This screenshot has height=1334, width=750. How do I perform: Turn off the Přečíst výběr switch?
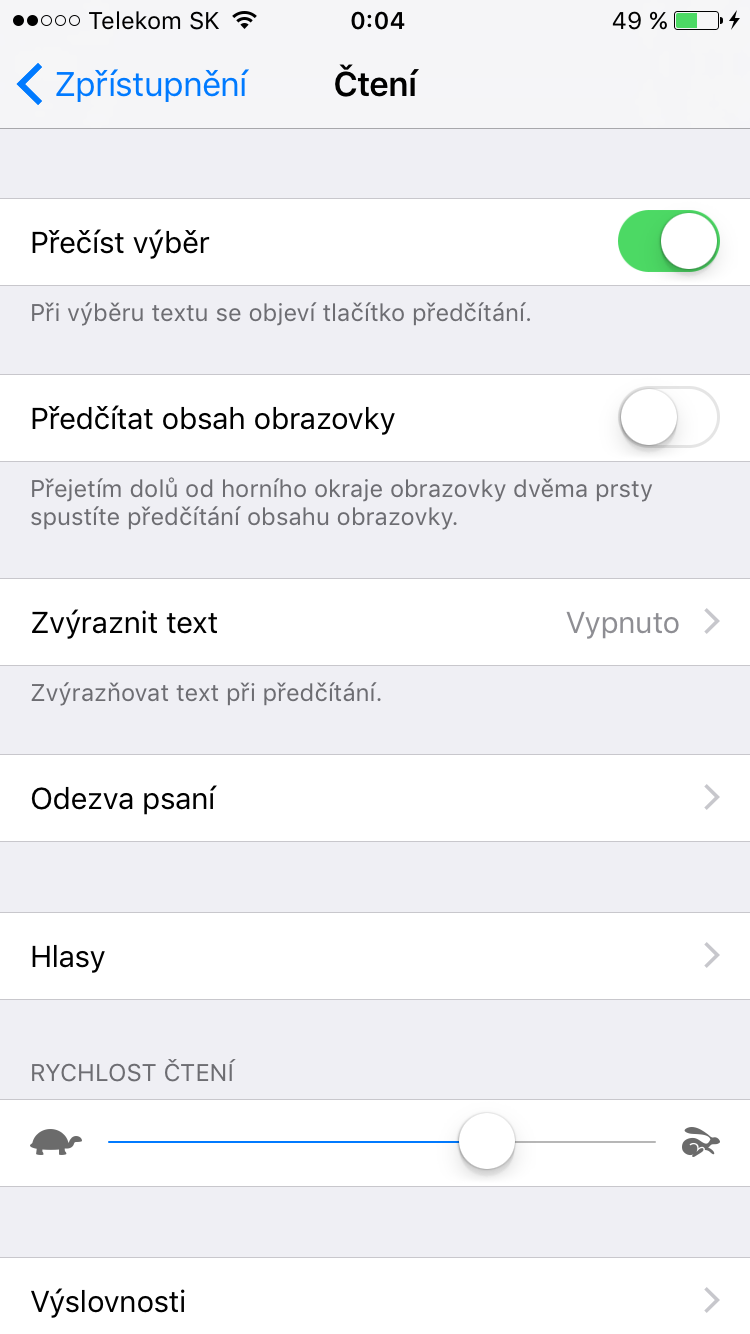[668, 242]
